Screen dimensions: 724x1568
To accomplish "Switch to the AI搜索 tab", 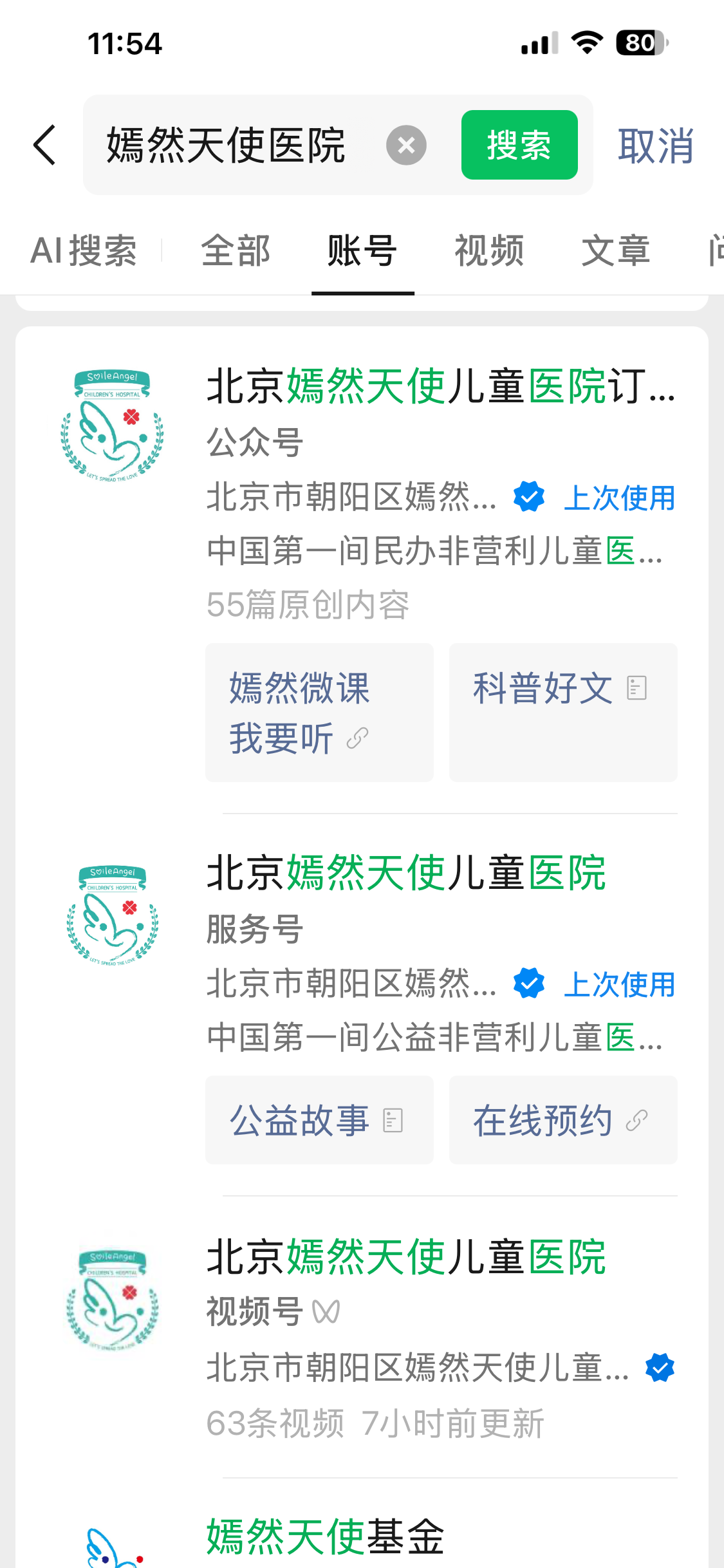I will [x=84, y=250].
